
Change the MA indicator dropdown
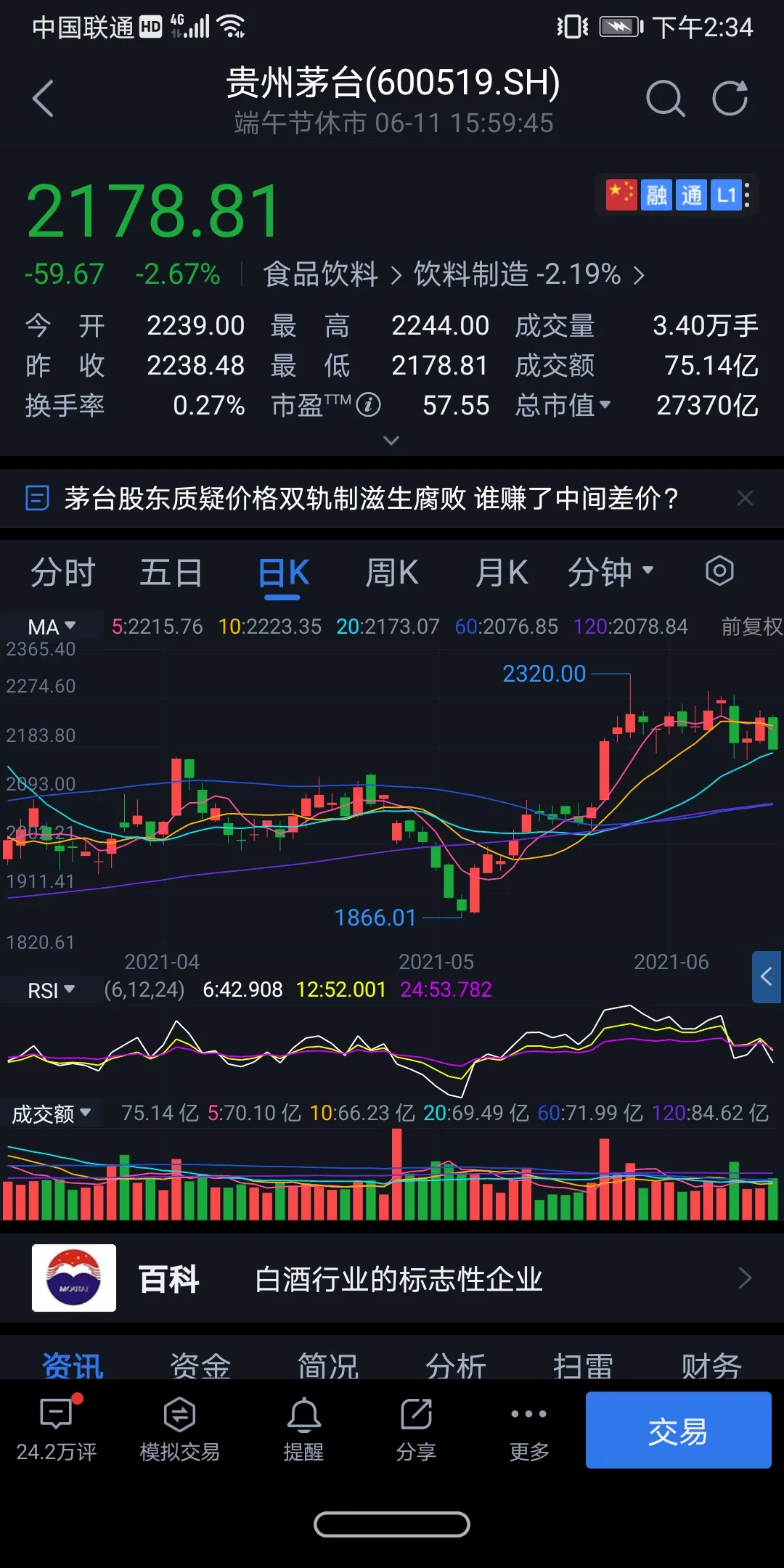click(52, 626)
